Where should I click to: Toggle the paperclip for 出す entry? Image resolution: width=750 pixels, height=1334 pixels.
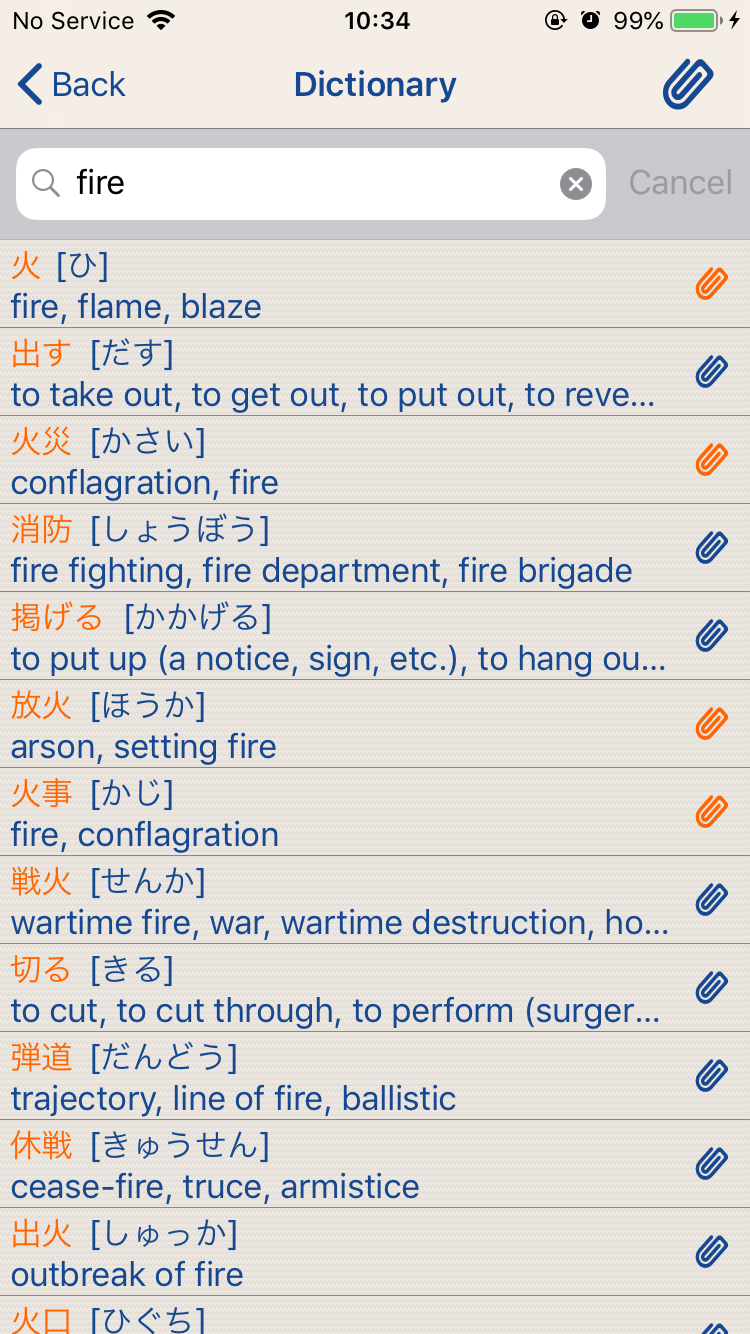711,372
